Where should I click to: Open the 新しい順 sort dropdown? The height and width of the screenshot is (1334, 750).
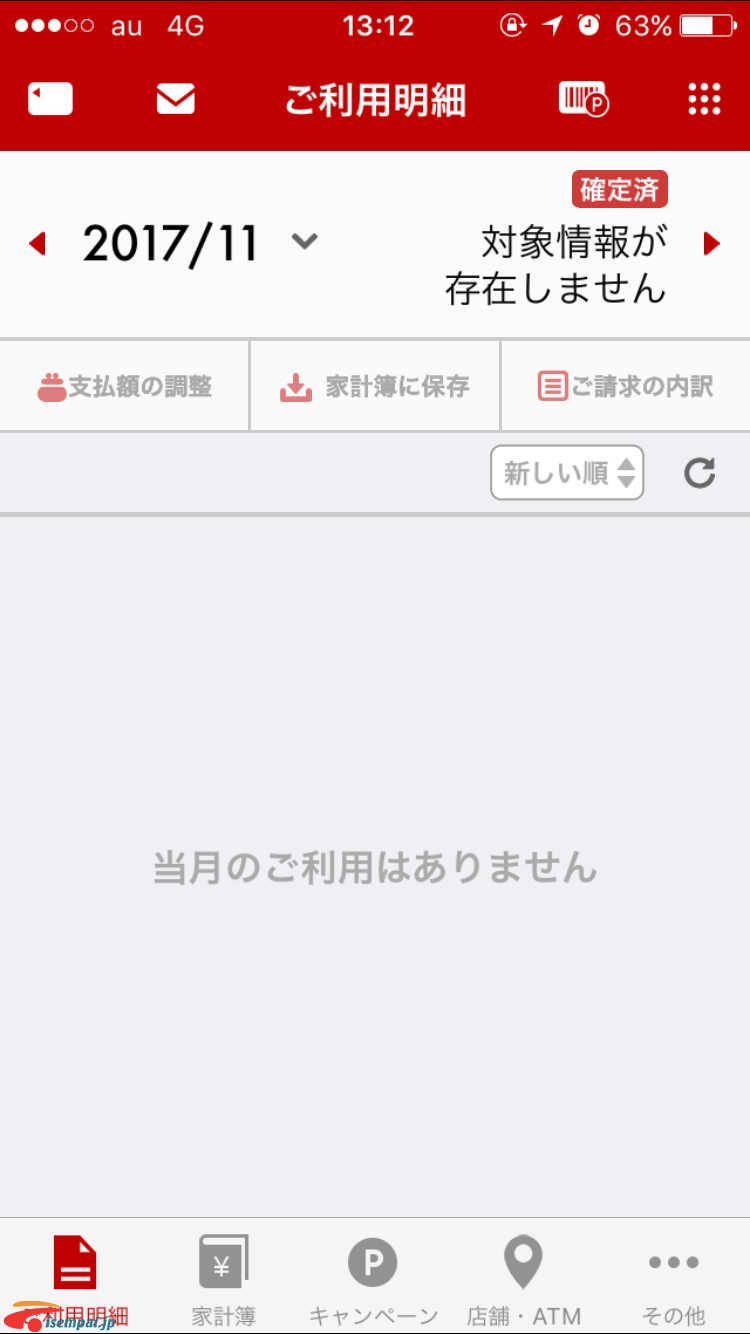pos(567,473)
